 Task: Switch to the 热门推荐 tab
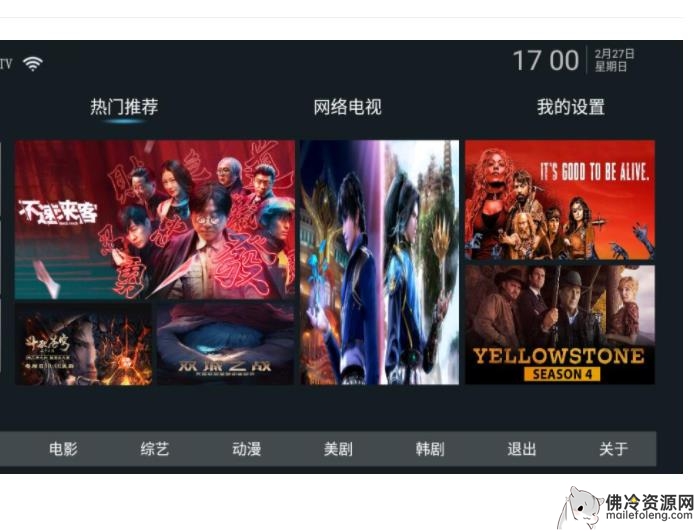(124, 107)
